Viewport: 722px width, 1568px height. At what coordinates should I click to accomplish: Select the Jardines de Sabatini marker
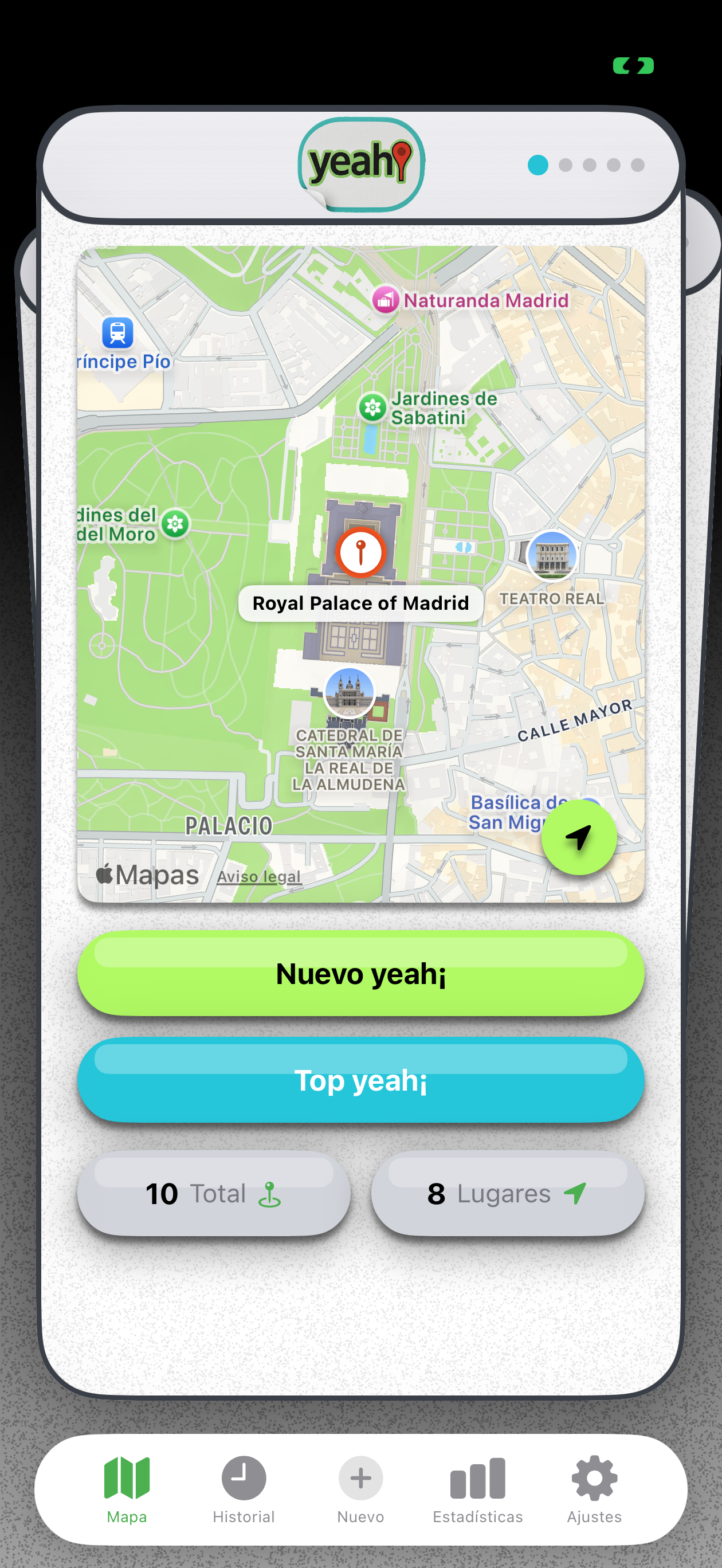point(372,407)
